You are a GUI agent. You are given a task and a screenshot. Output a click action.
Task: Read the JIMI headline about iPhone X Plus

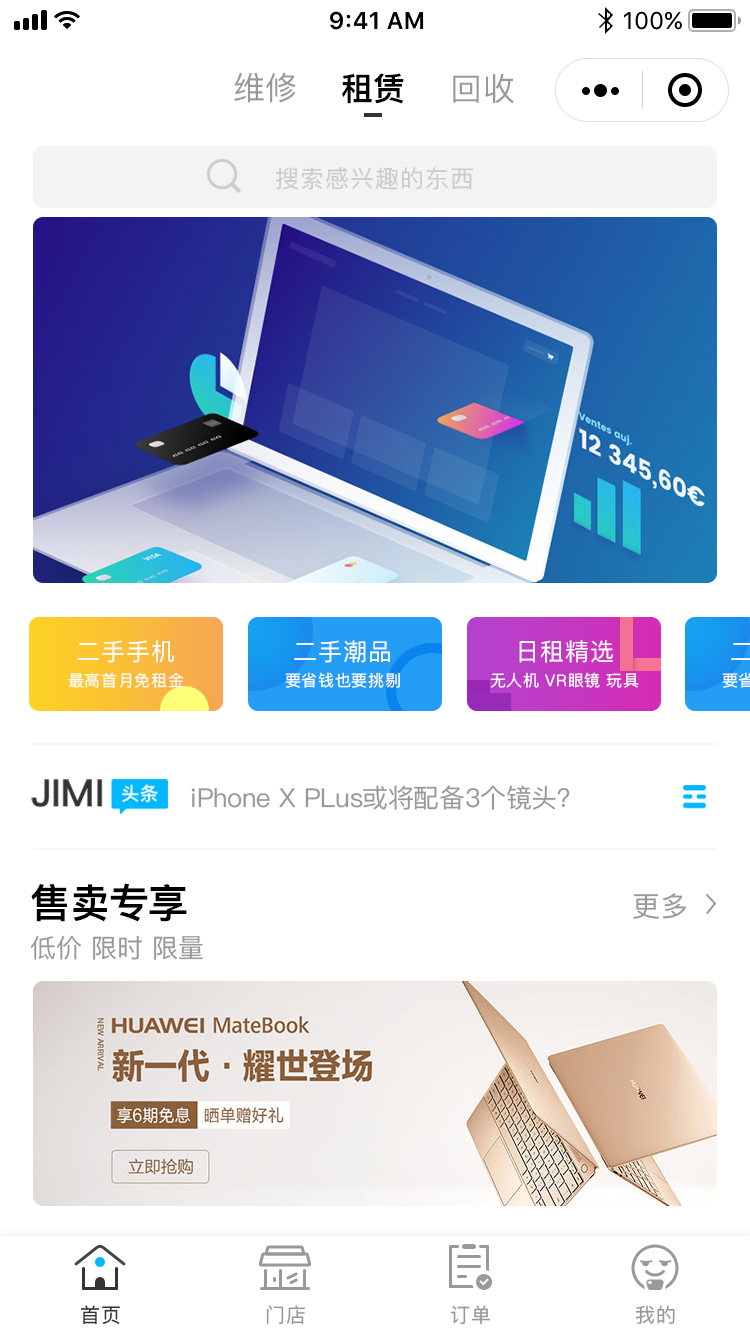click(380, 798)
